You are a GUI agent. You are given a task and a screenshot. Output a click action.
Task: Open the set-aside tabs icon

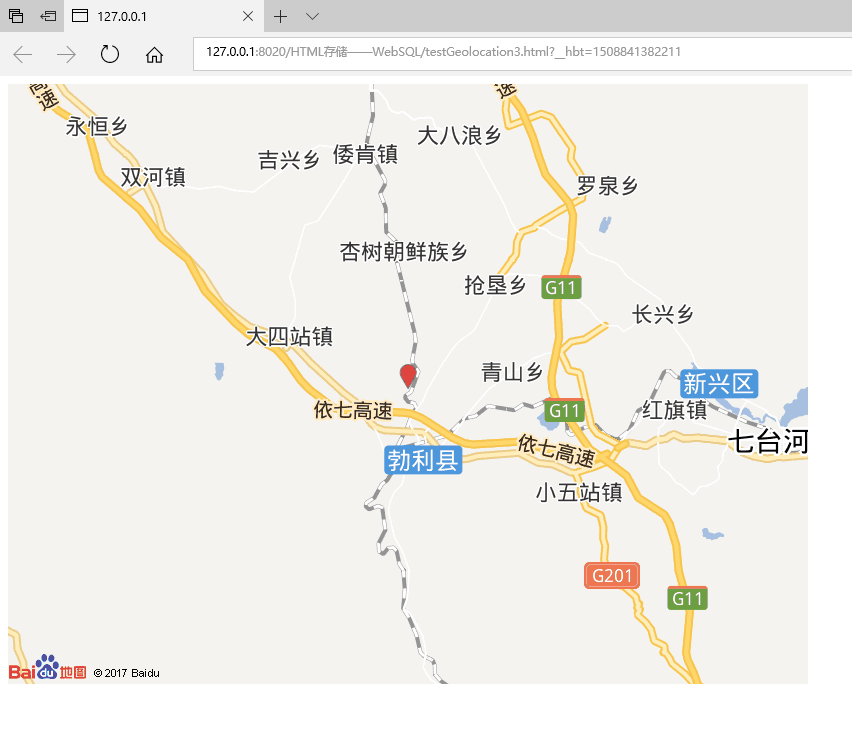(x=16, y=16)
